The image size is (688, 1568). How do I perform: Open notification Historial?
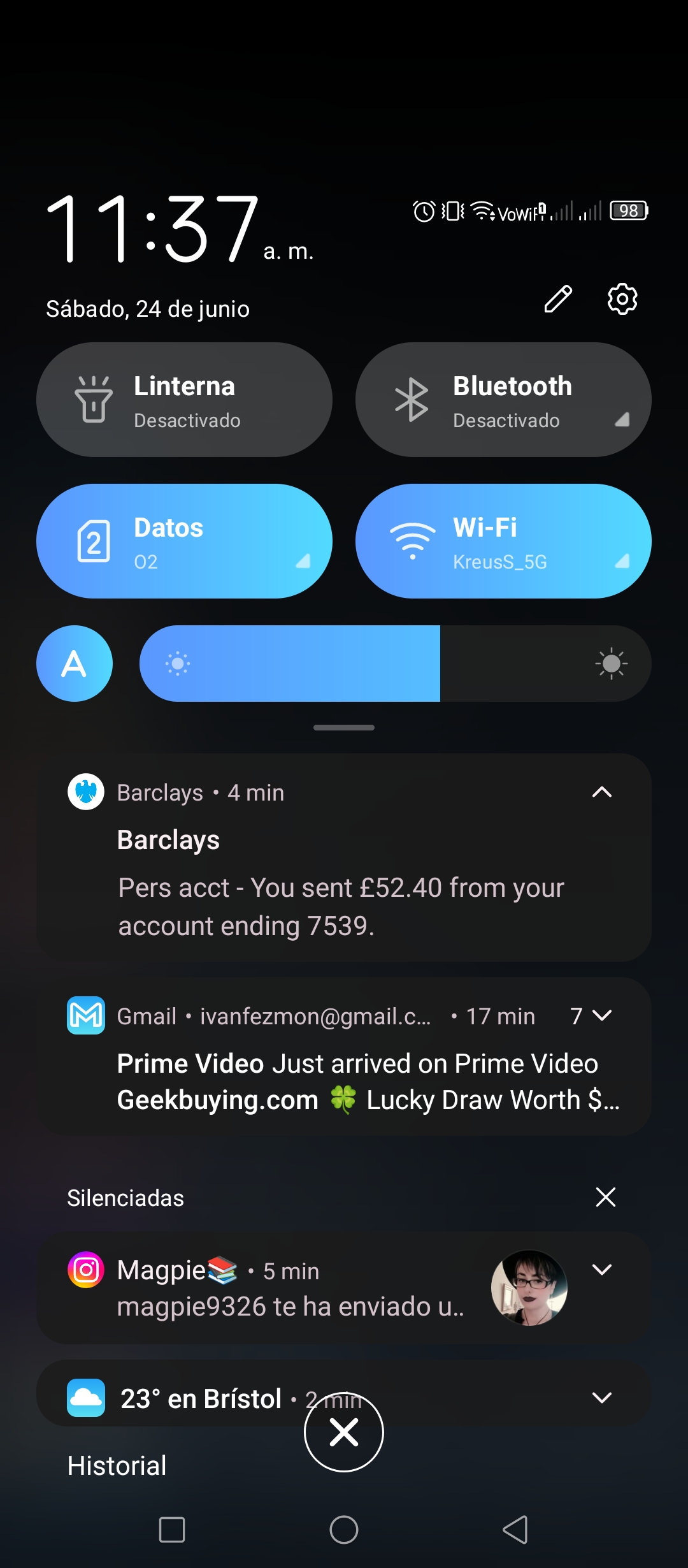tap(117, 1466)
